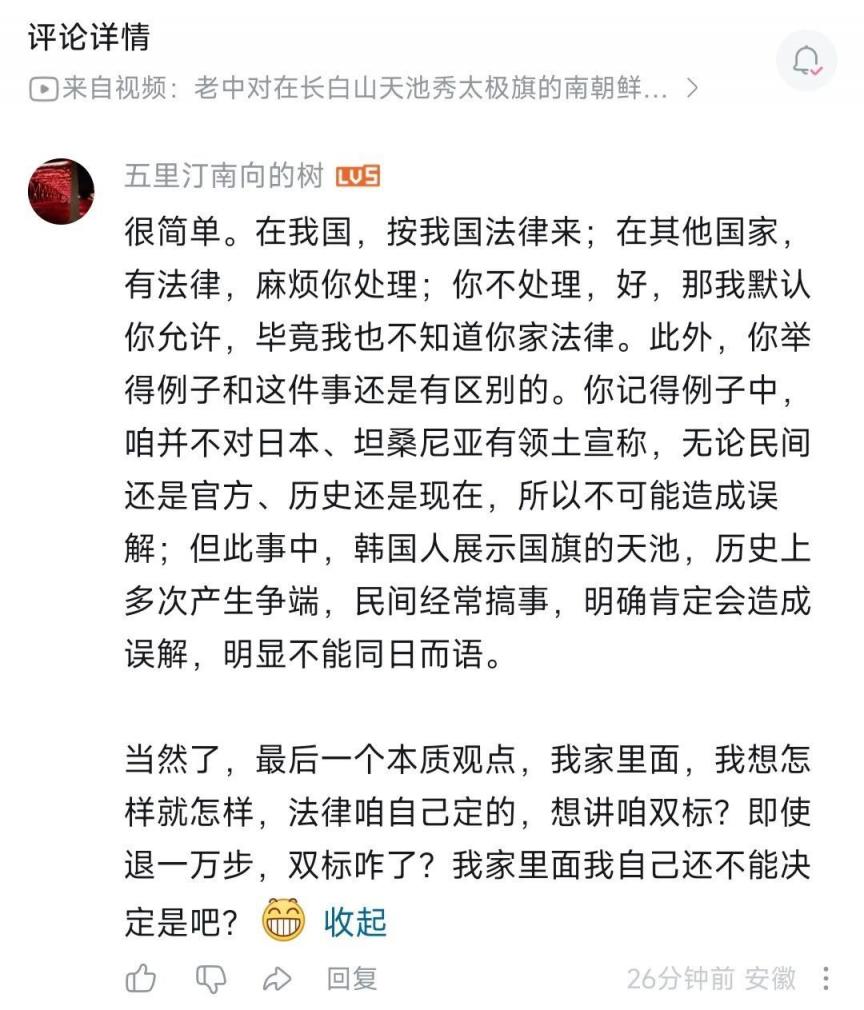864x1010 pixels.
Task: Open the notification bell icon
Action: coord(806,62)
